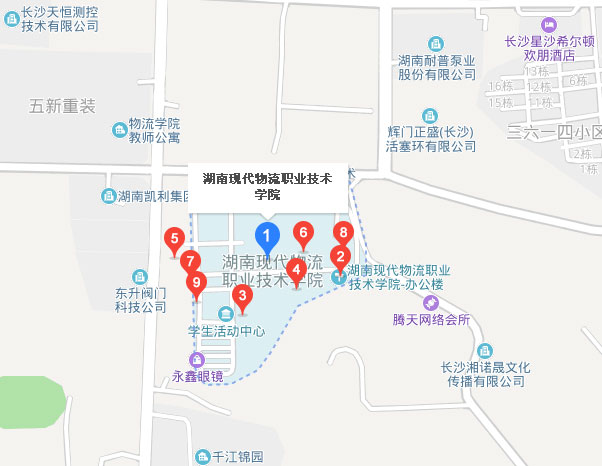Image resolution: width=602 pixels, height=466 pixels.
Task: Select red map marker number 7
Action: (x=190, y=262)
